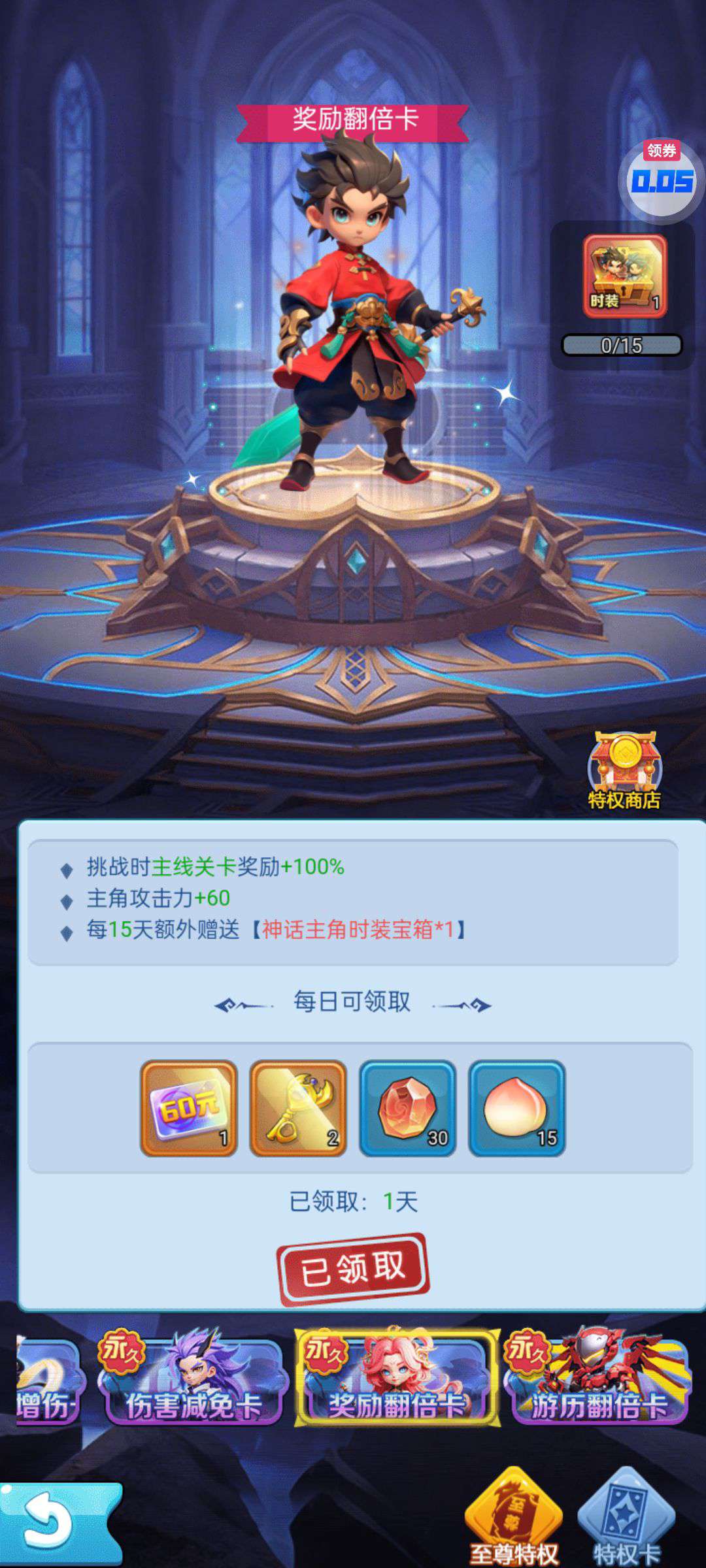Viewport: 706px width, 1568px height.
Task: View the peach reward item
Action: click(x=517, y=1108)
